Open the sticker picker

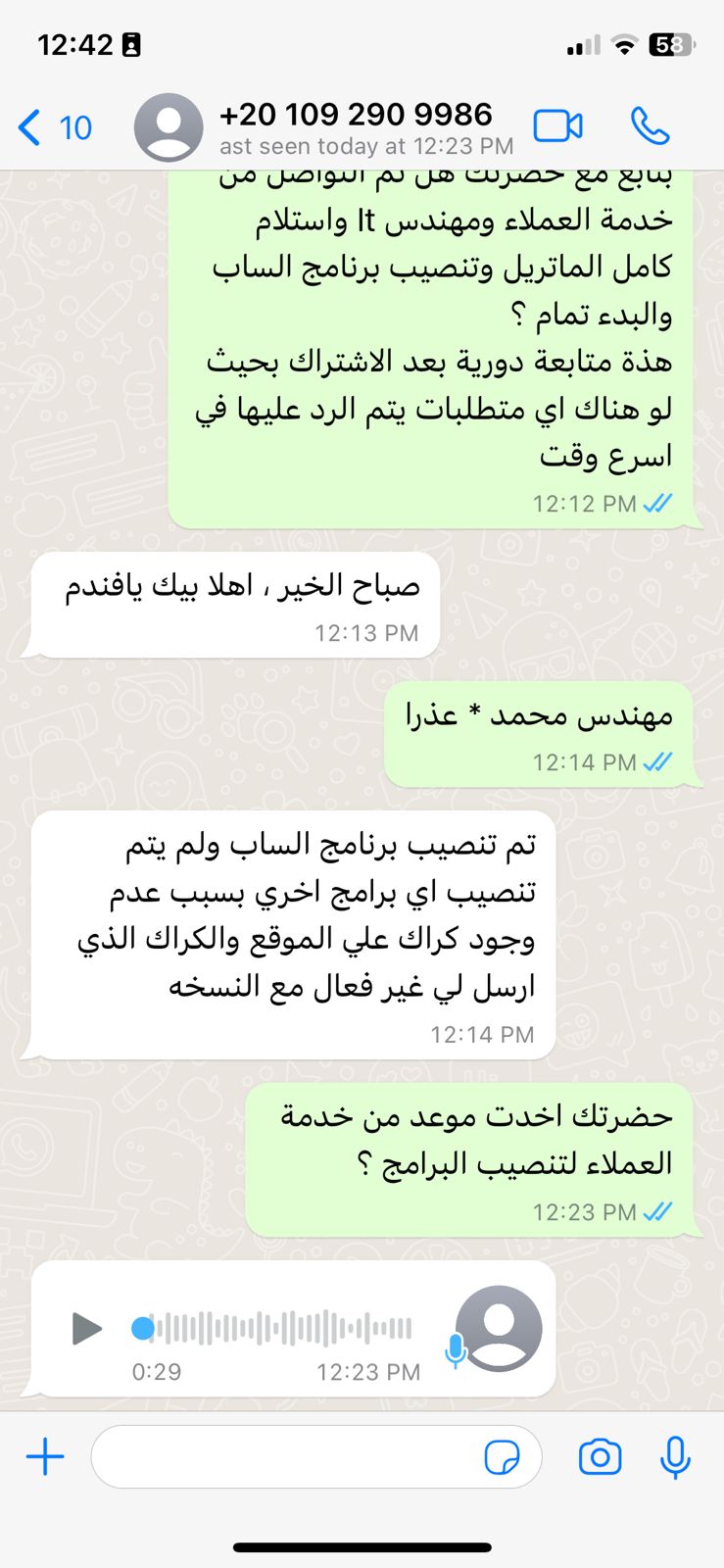coord(503,1457)
